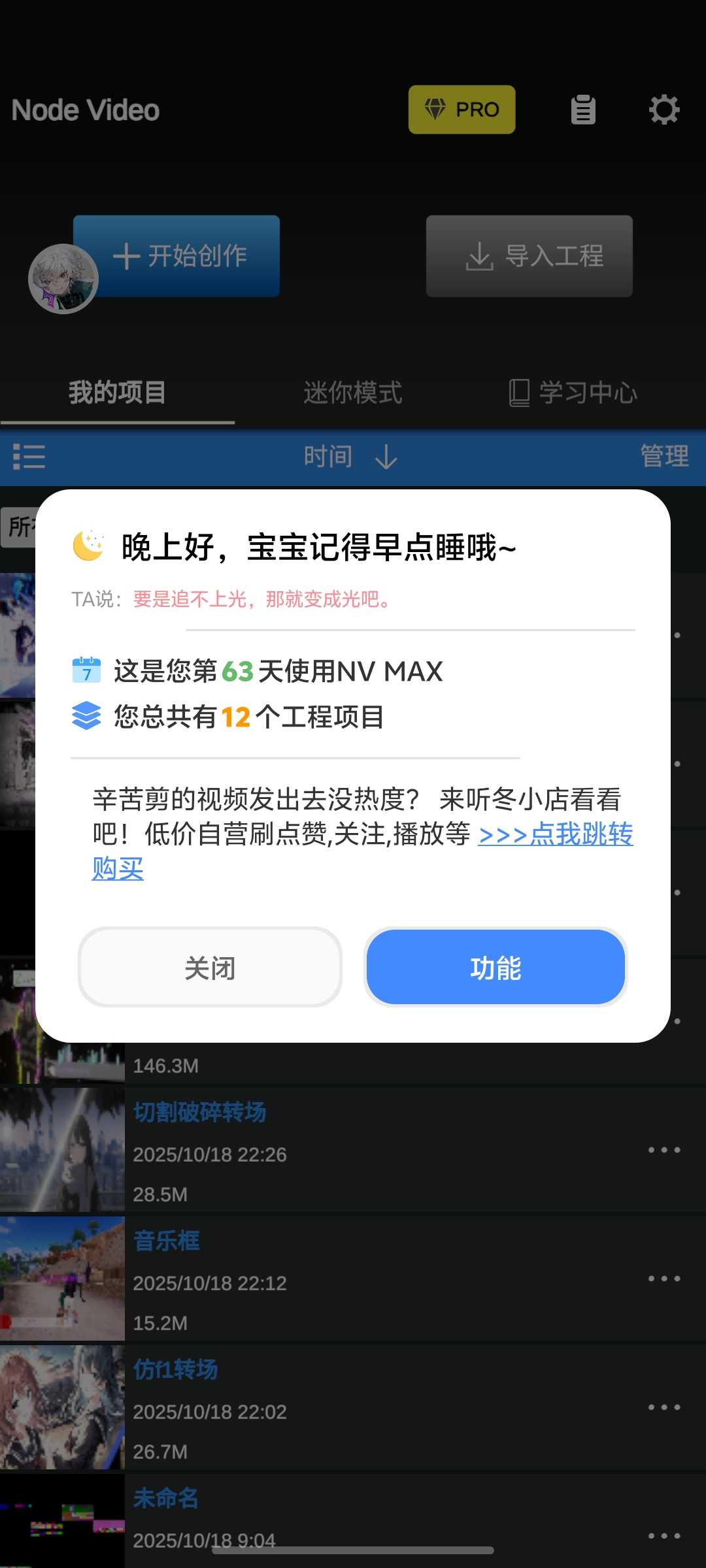This screenshot has height=1568, width=706.
Task: Open the 音乐框 project
Action: tap(167, 1241)
